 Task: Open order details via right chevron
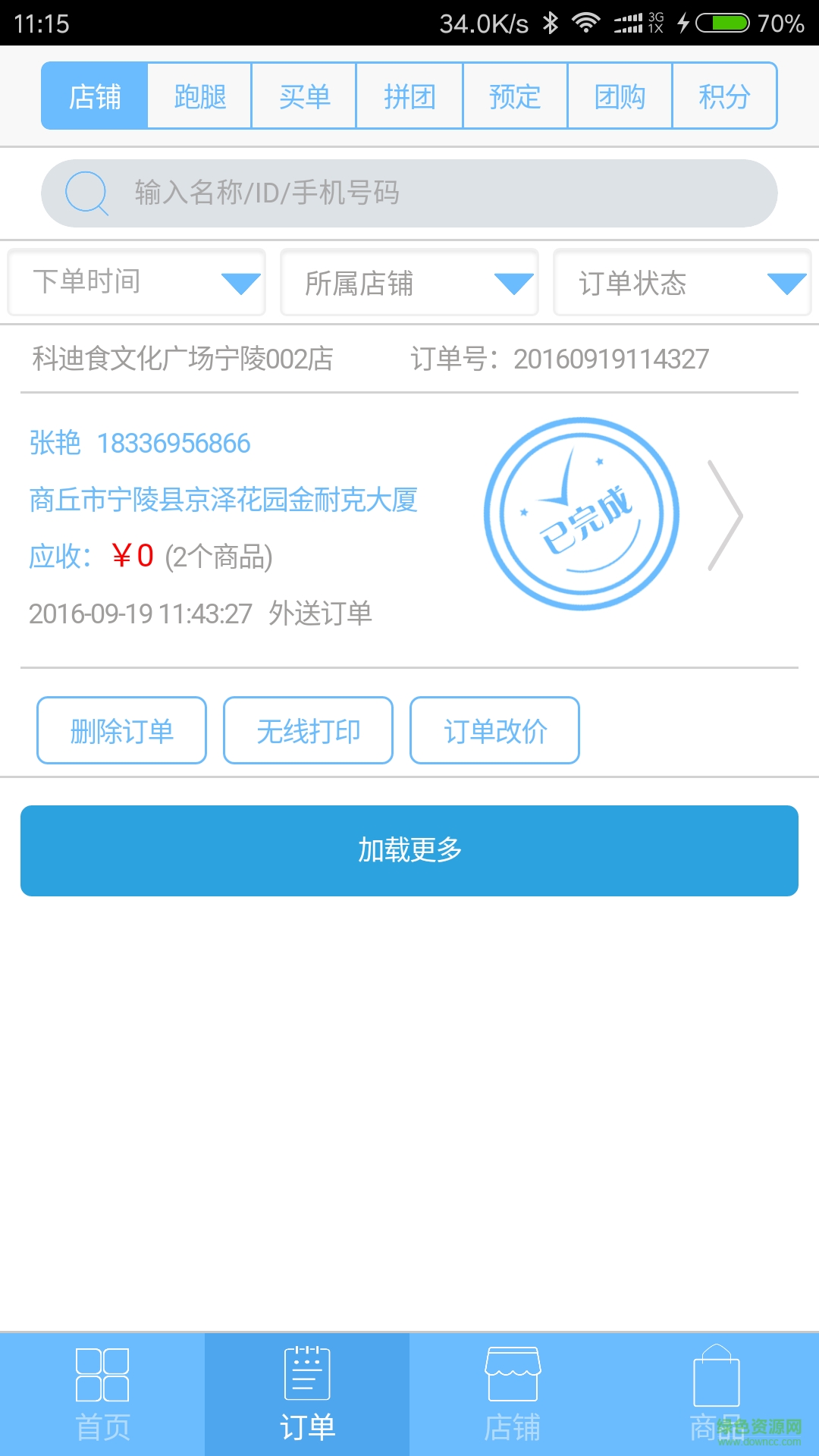724,515
